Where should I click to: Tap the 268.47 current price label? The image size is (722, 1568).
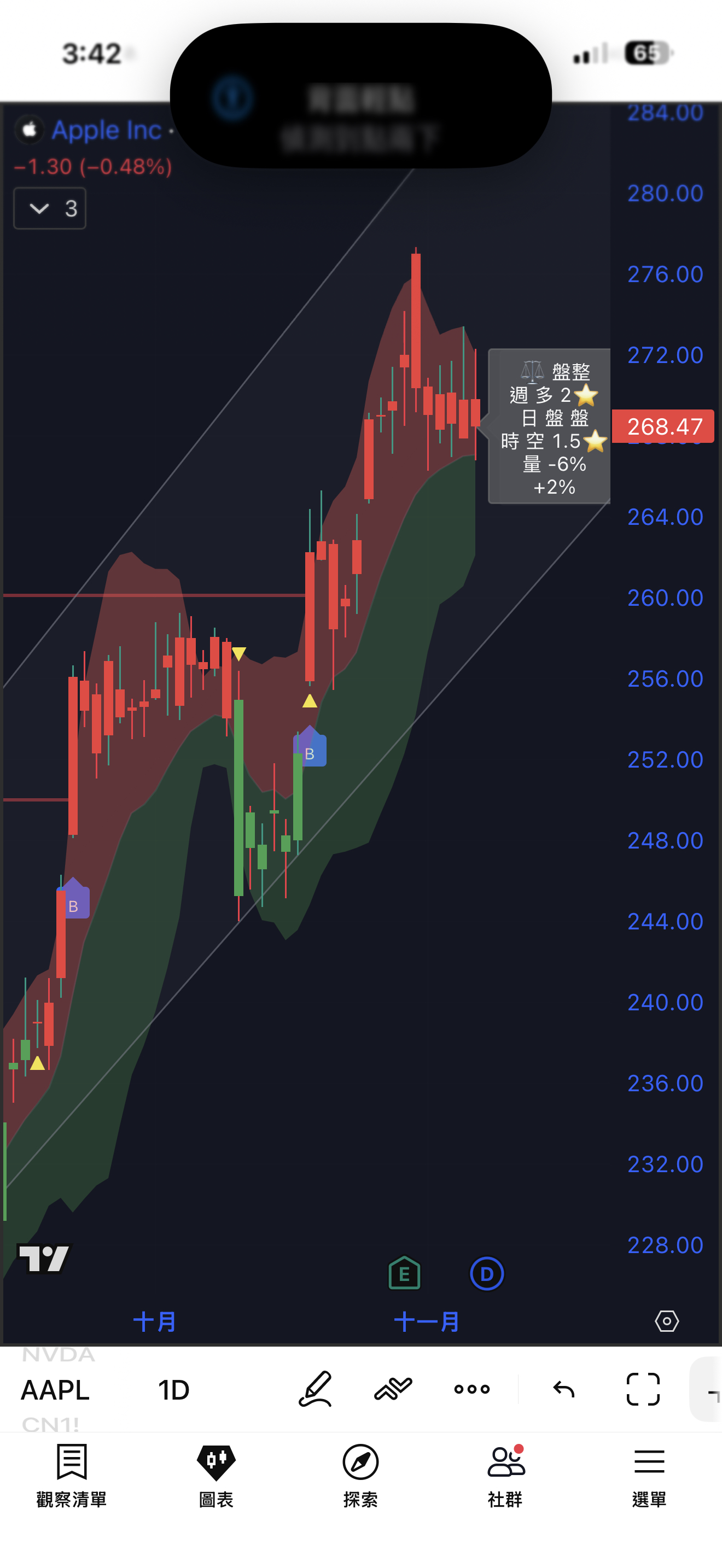pos(663,426)
